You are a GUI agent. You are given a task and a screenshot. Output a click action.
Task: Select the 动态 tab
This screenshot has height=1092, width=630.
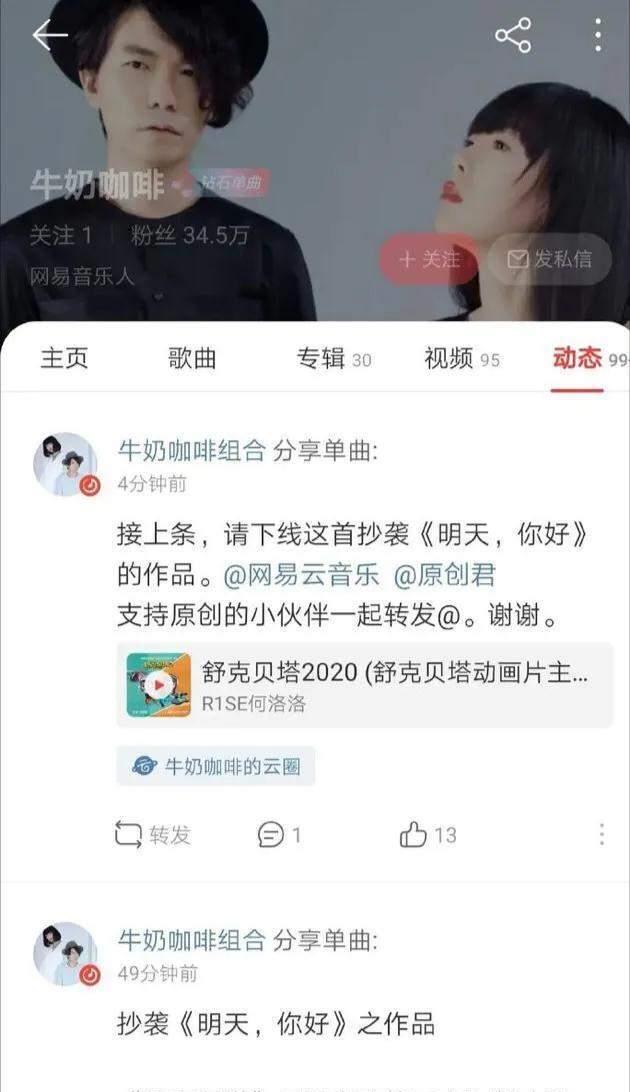coord(580,358)
